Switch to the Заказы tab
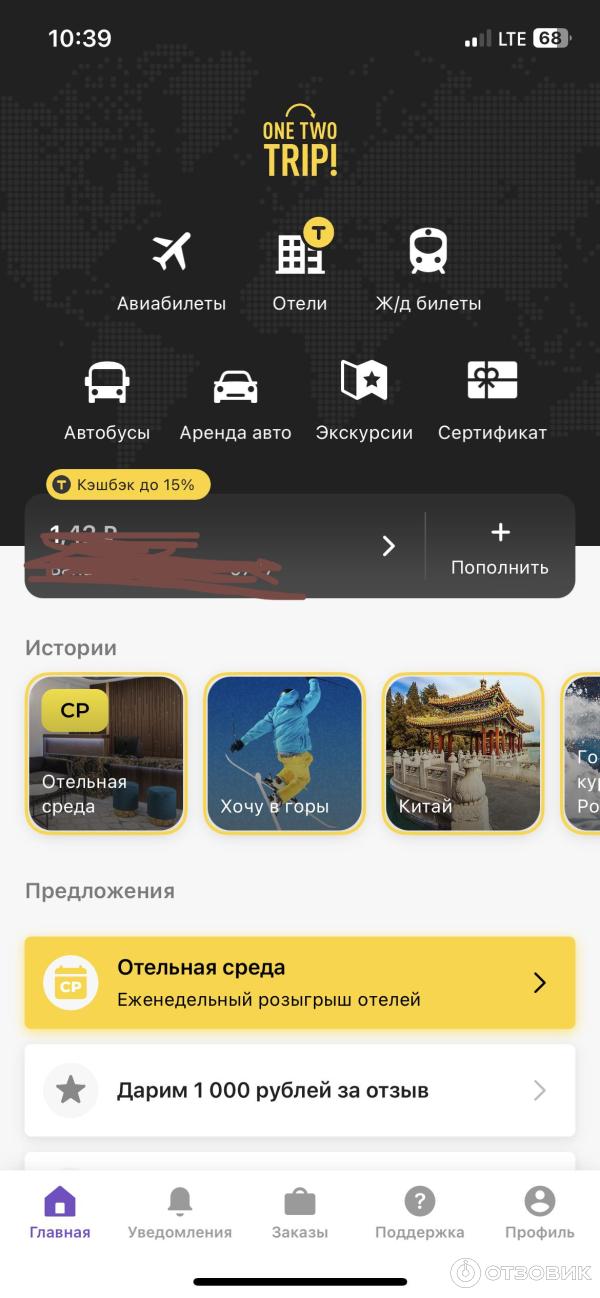Viewport: 600px width, 1298px height. tap(300, 1213)
